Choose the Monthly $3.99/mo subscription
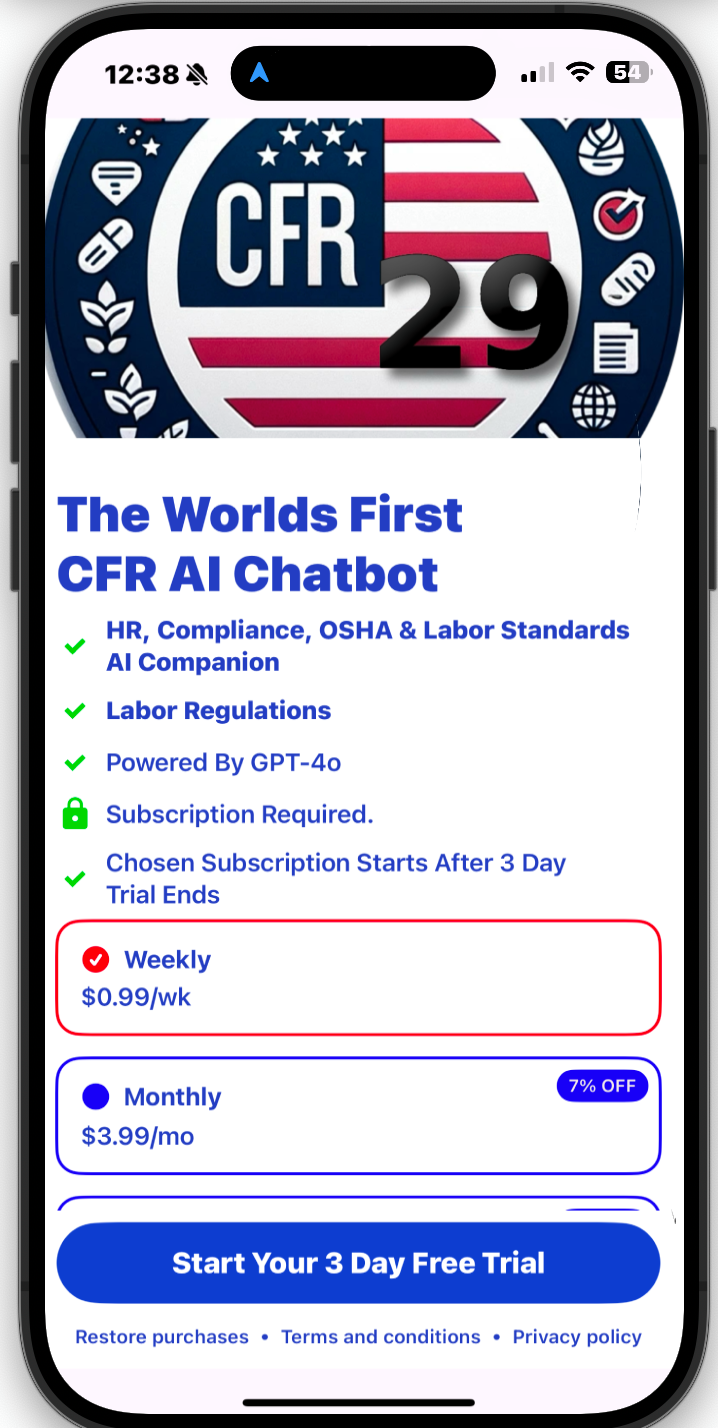 click(x=358, y=1115)
